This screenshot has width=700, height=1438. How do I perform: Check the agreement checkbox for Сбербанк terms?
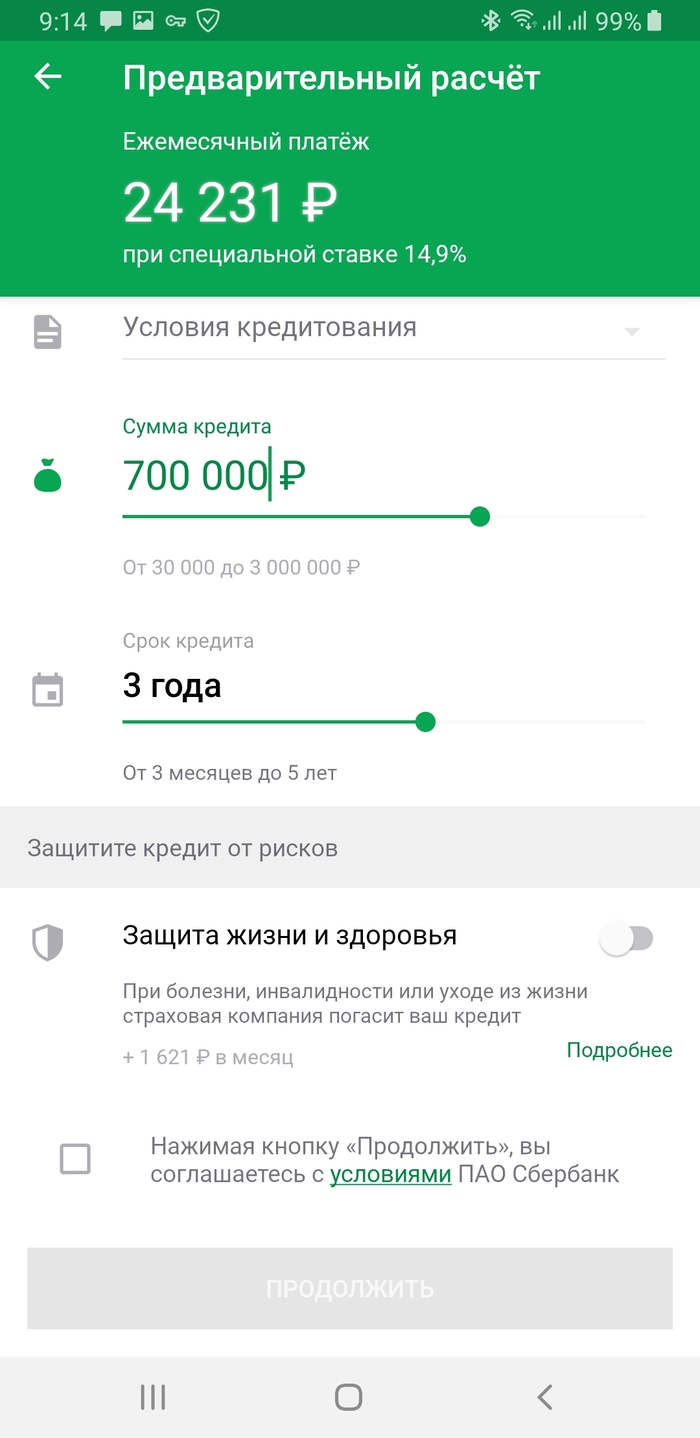pyautogui.click(x=75, y=1159)
